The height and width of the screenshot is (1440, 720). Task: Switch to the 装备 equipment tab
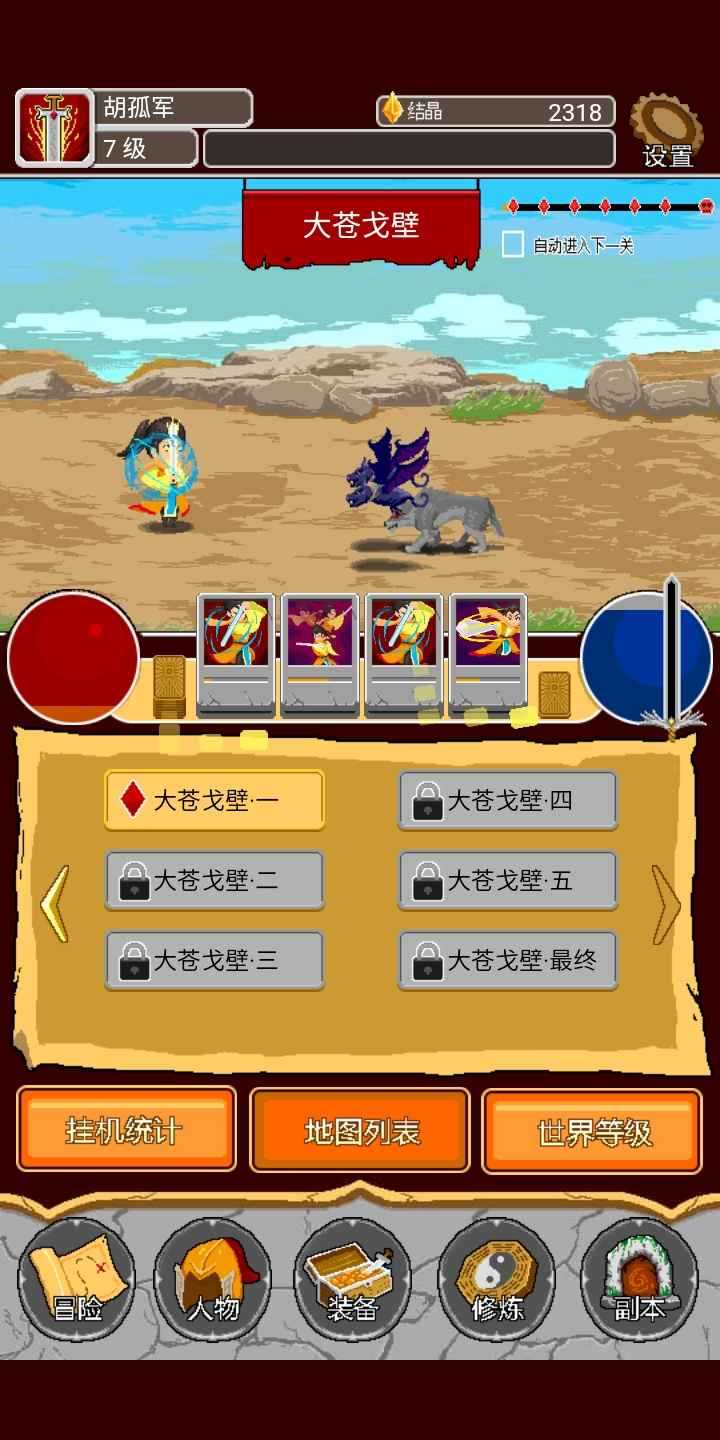[353, 1278]
